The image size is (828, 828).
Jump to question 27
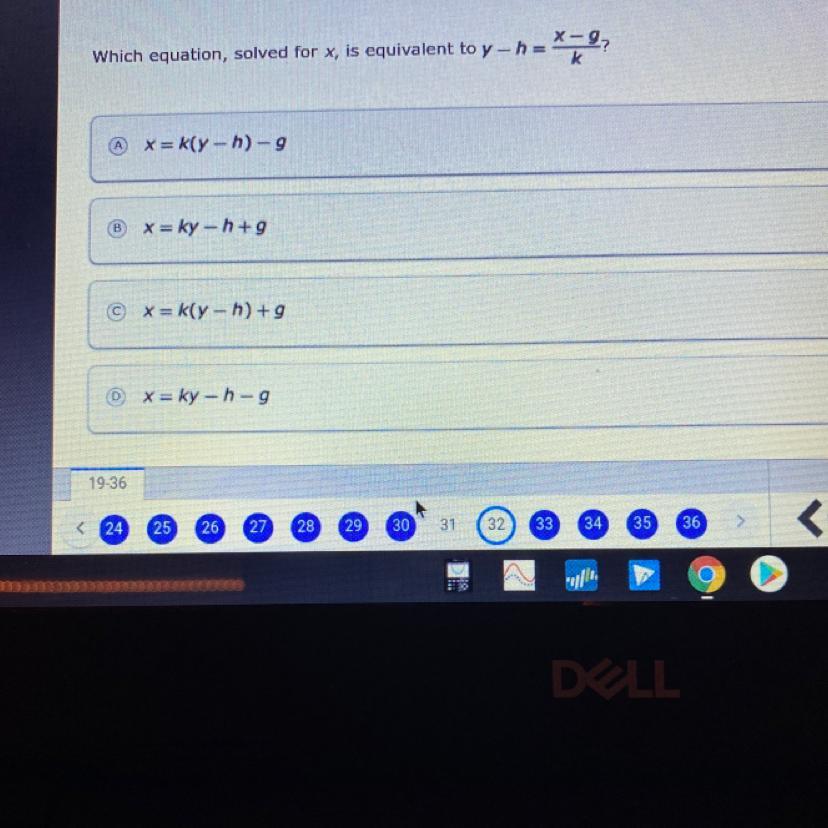258,527
